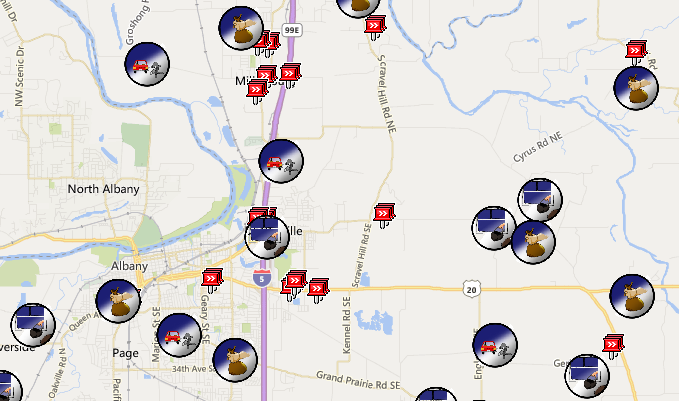Select the vehicle theft marker nearest North Albany
679x401 pixels.
click(x=280, y=160)
